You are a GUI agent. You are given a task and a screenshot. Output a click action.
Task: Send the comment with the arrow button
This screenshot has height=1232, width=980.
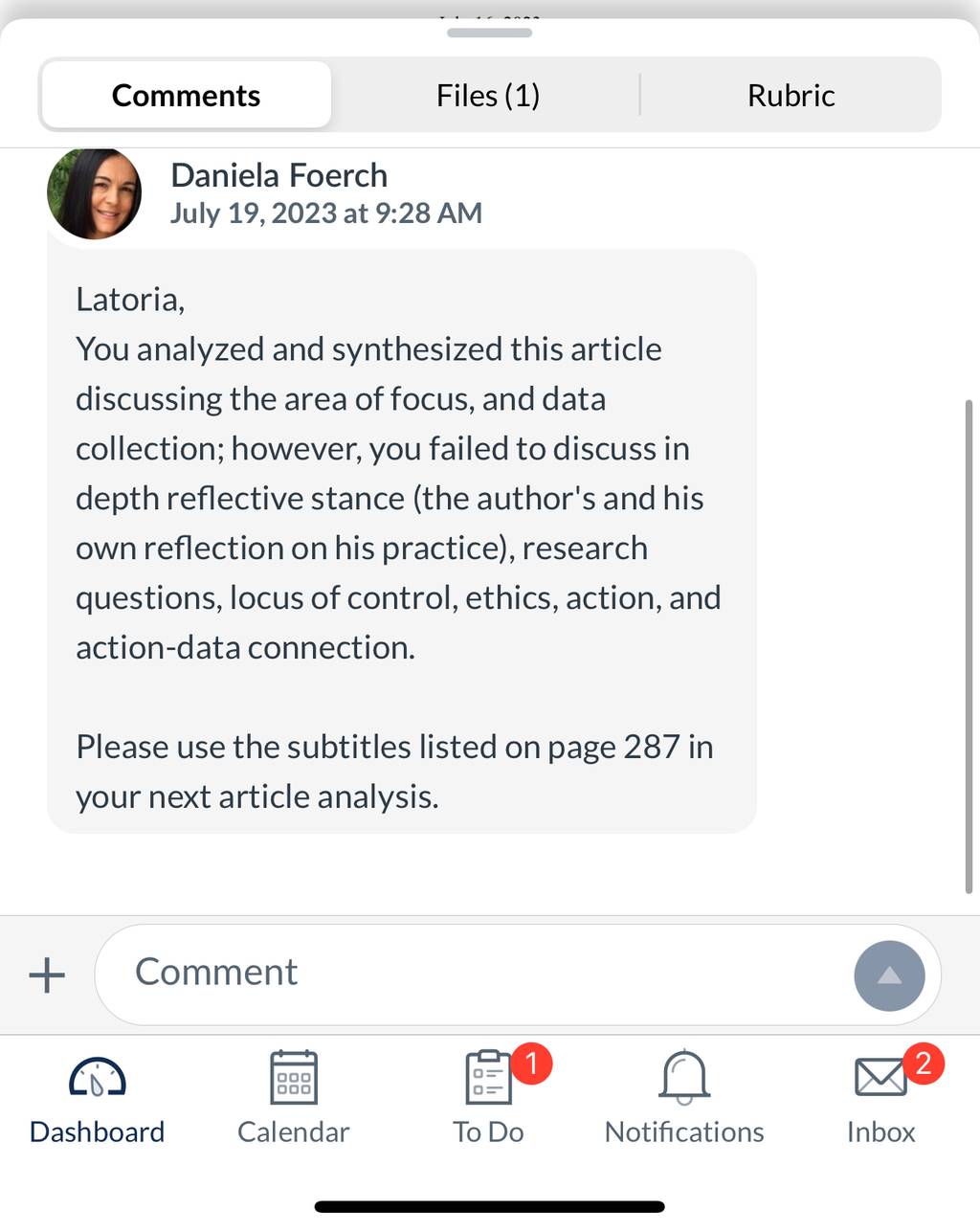(889, 975)
